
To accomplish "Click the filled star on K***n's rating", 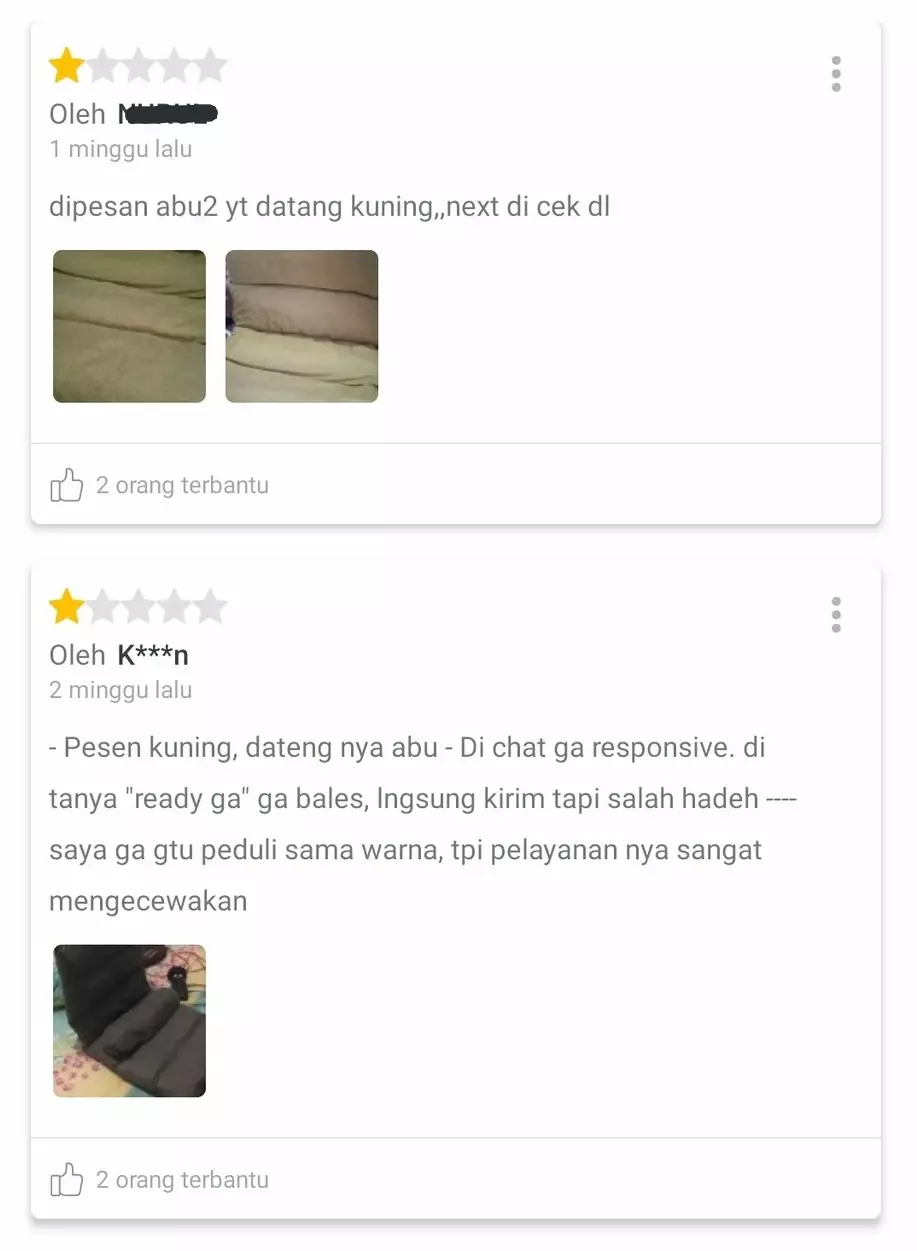I will pyautogui.click(x=66, y=605).
